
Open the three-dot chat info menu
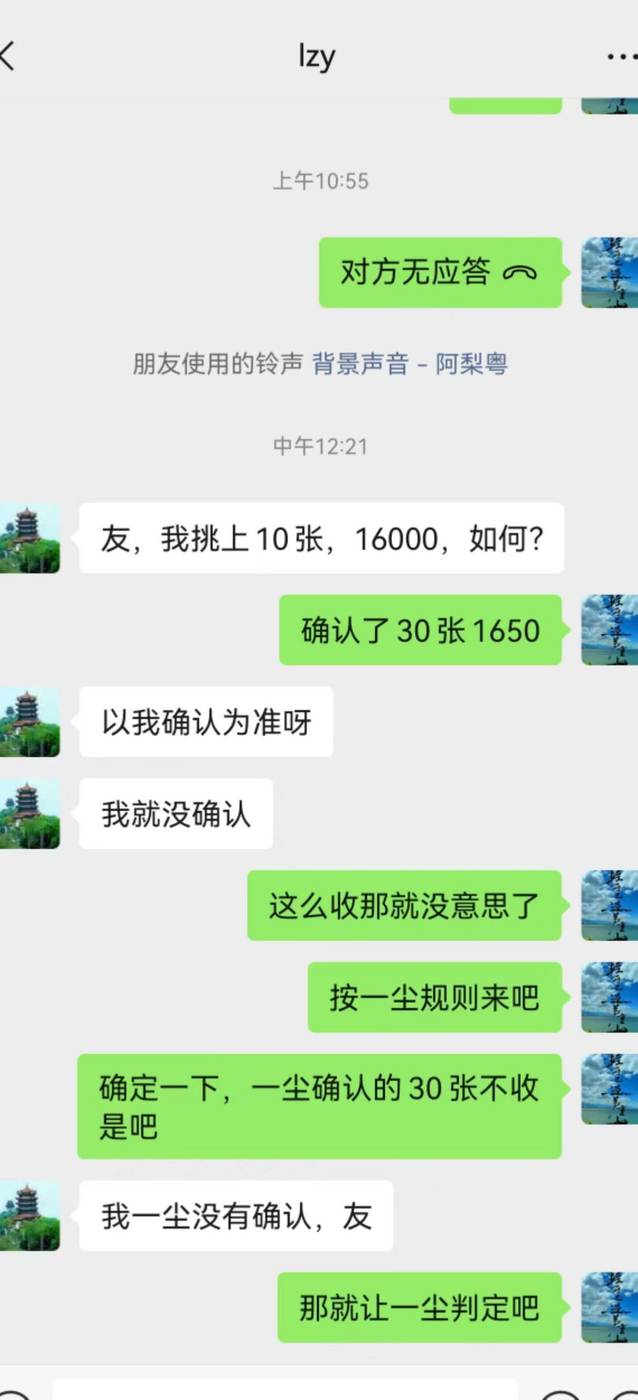(622, 57)
